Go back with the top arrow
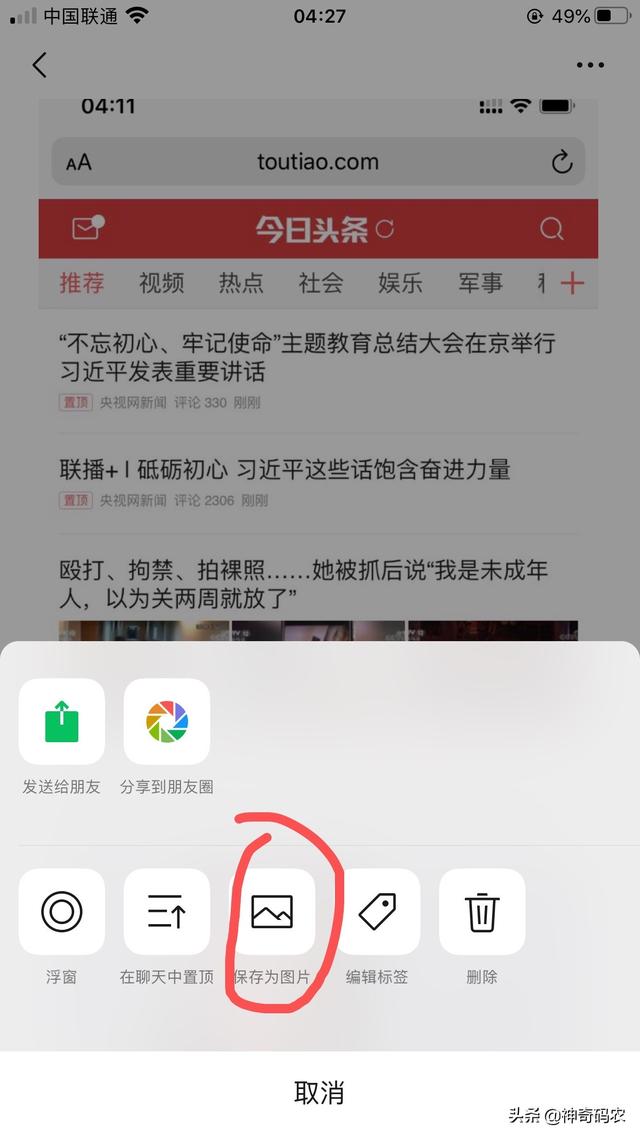Viewport: 640px width, 1138px height. click(x=40, y=65)
